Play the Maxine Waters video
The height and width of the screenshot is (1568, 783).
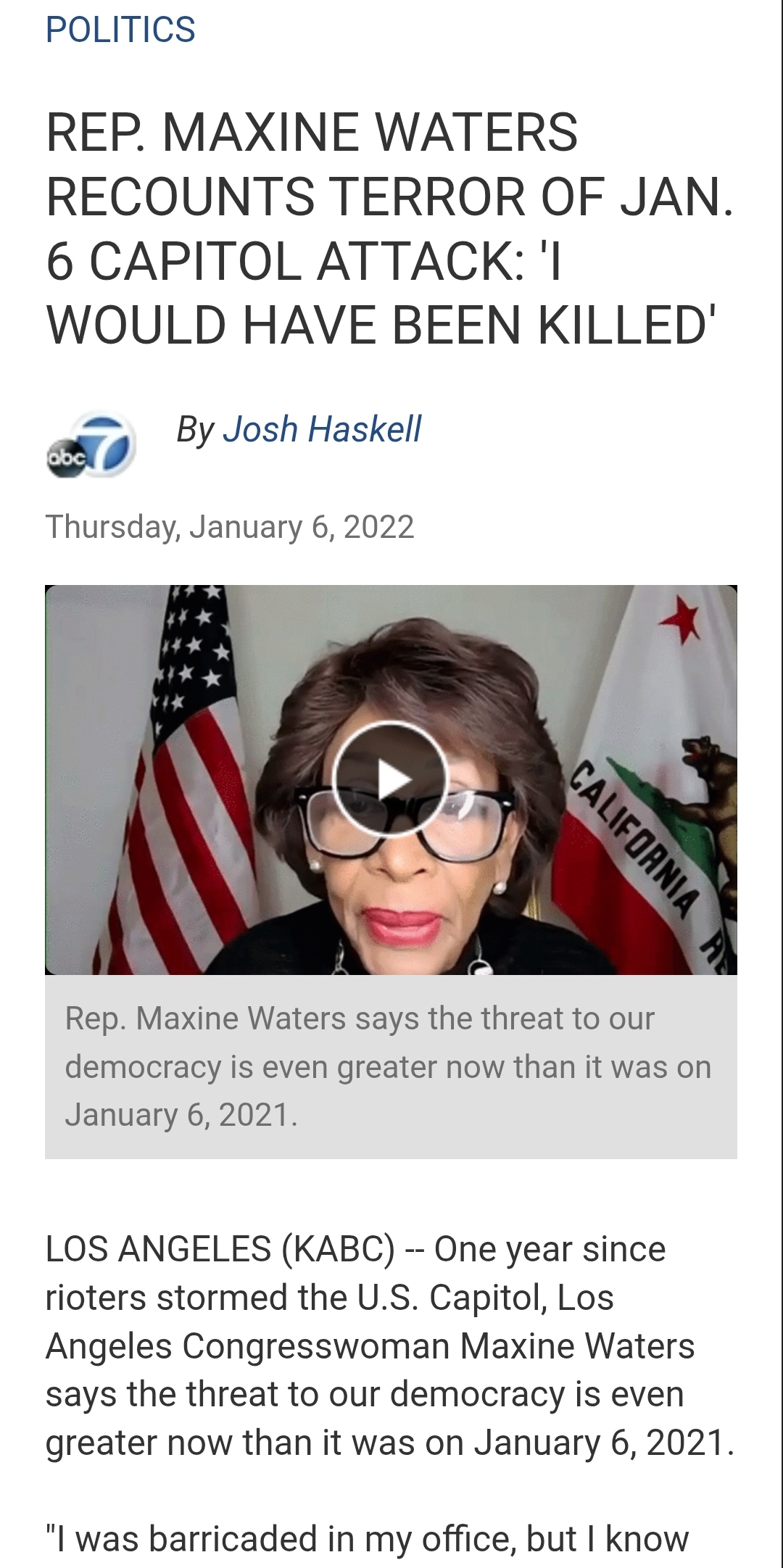(391, 780)
